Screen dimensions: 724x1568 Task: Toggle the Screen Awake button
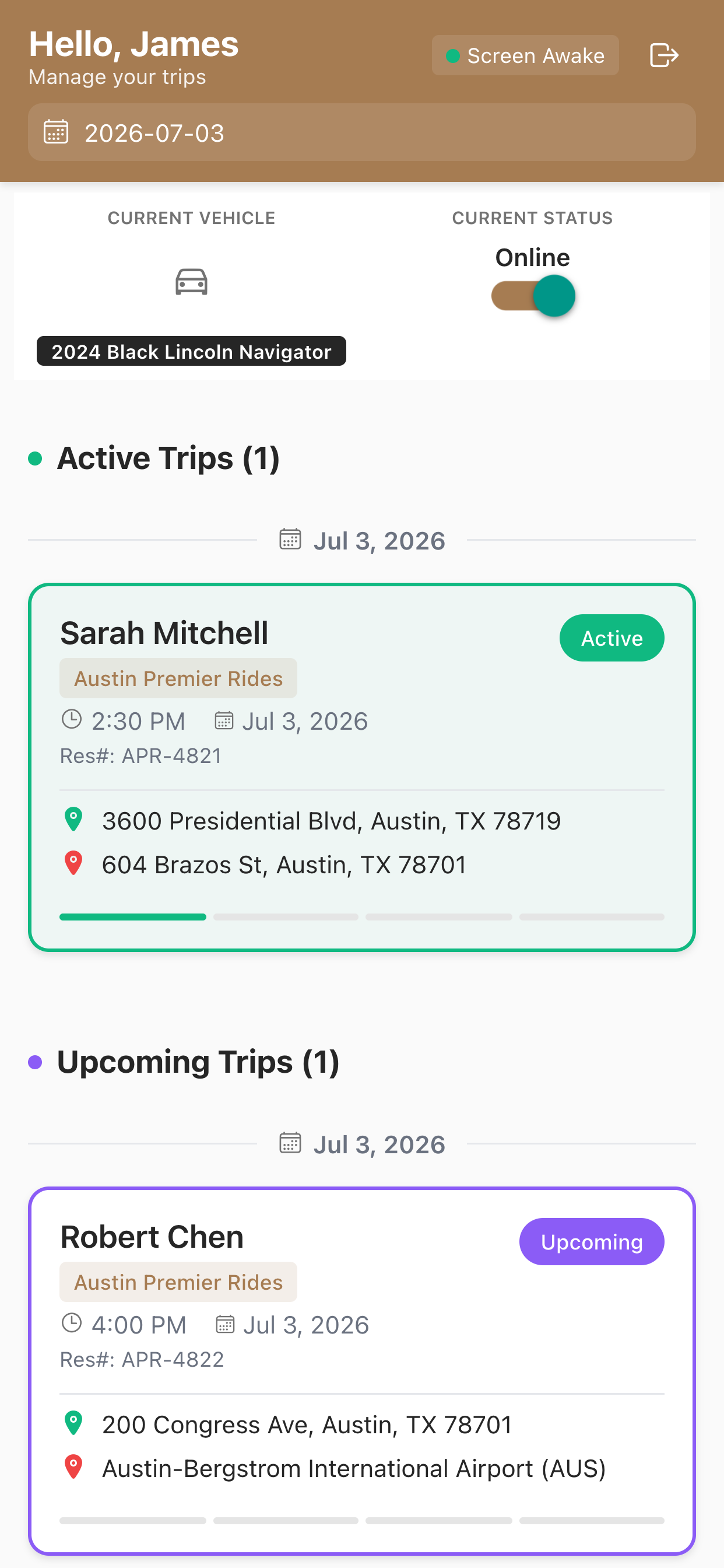tap(525, 55)
